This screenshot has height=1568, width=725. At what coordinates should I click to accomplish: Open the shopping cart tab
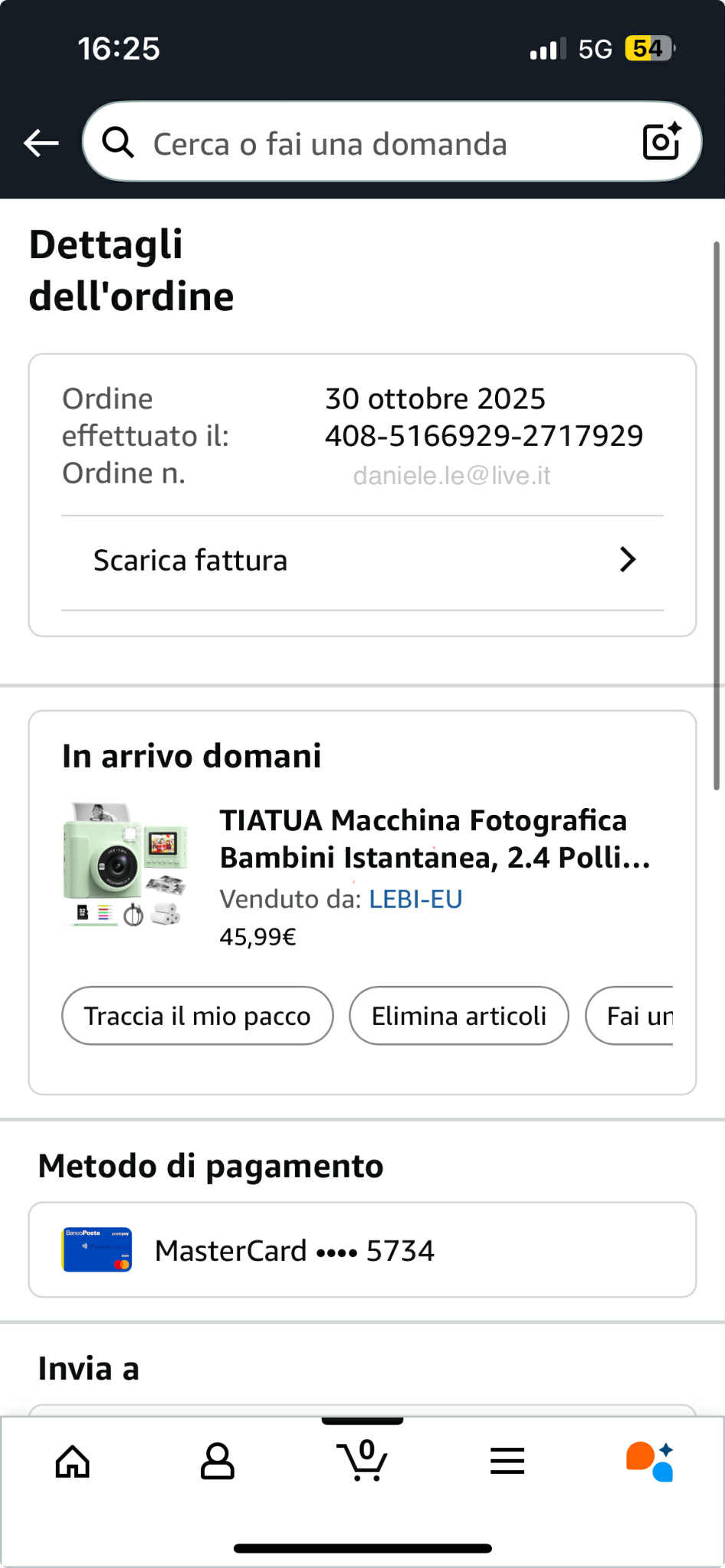click(x=362, y=1460)
